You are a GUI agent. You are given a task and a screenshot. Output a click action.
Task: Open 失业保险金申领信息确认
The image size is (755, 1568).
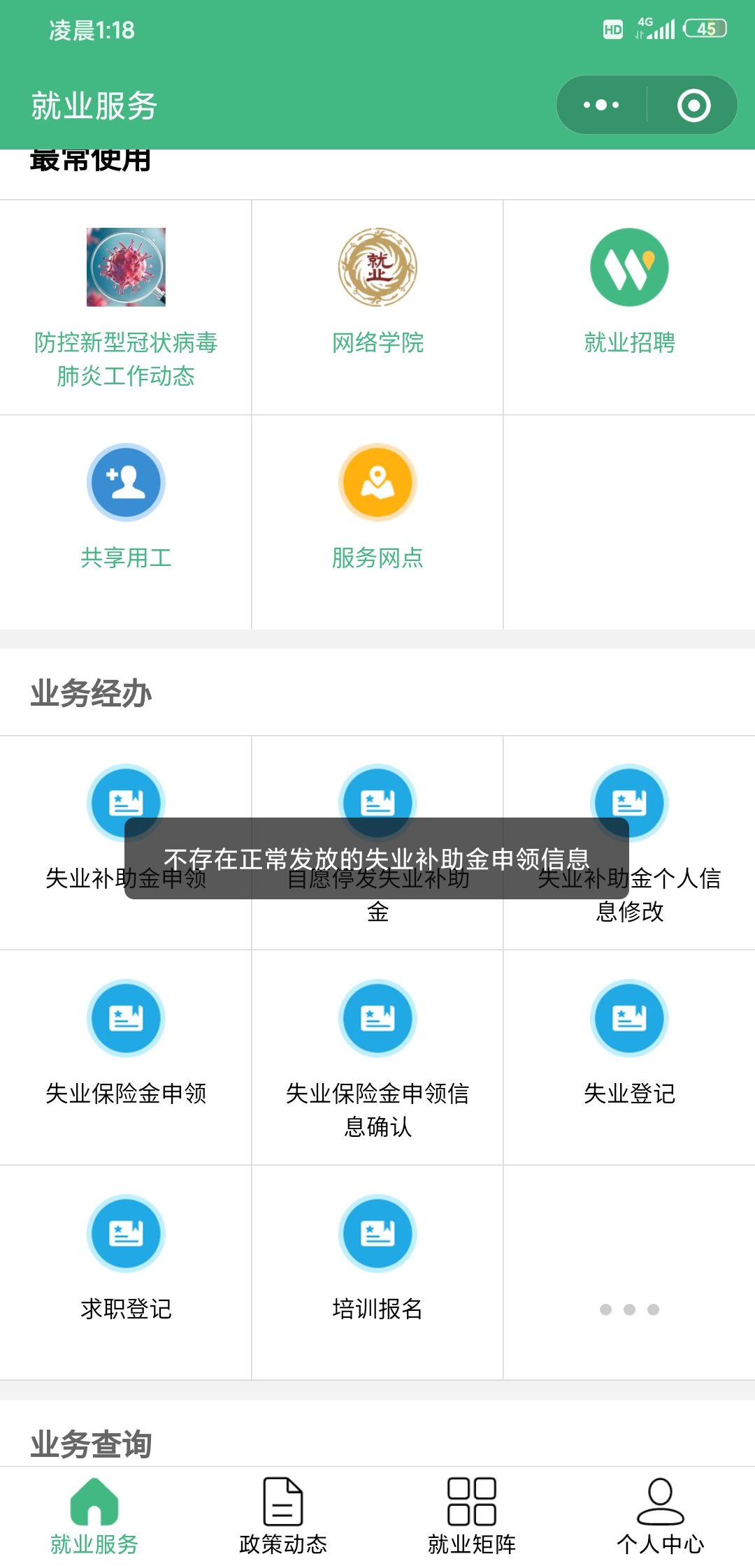pyautogui.click(x=377, y=1058)
